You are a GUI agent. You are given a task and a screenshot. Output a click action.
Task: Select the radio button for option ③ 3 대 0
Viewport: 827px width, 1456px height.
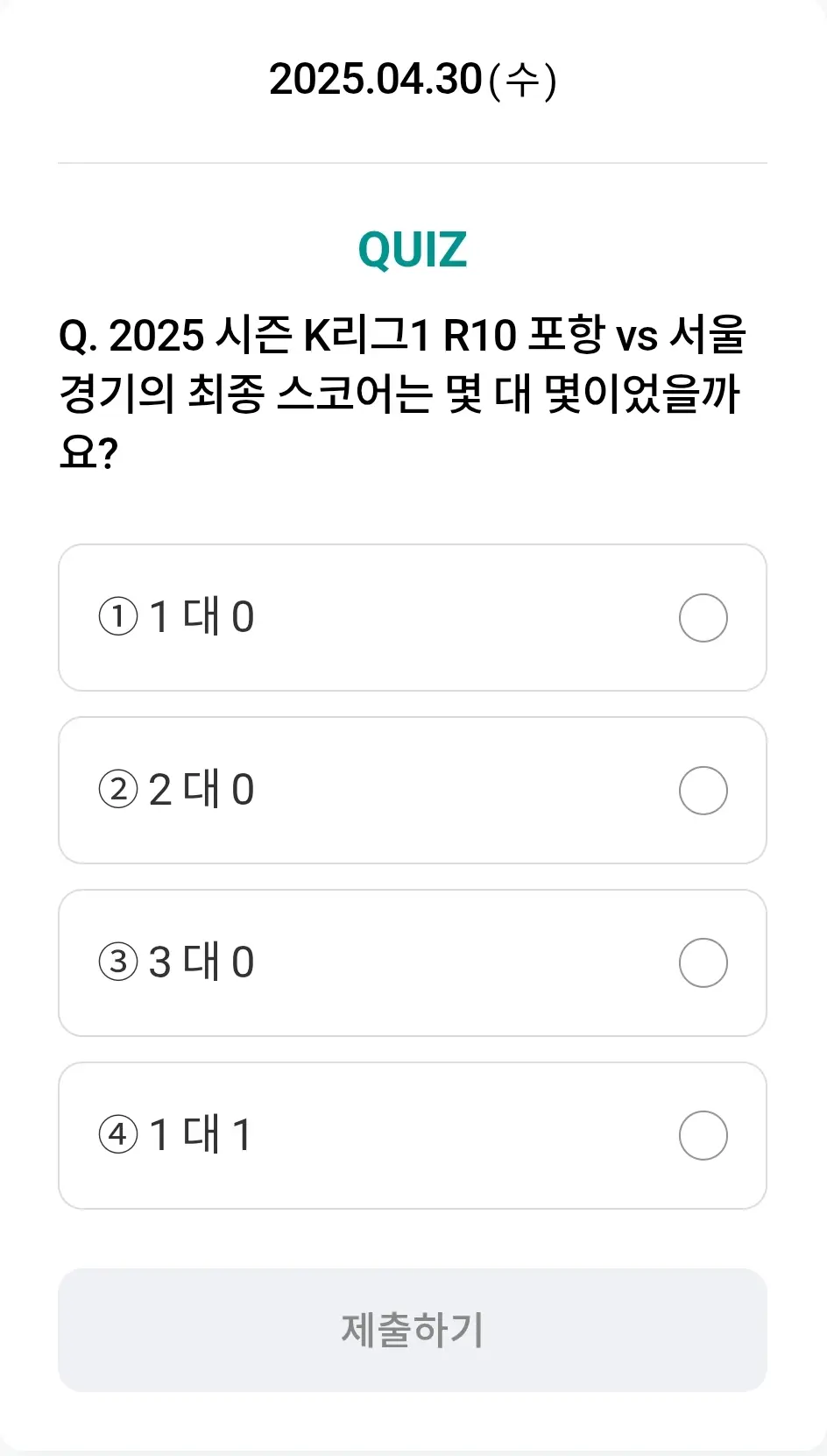[x=703, y=962]
